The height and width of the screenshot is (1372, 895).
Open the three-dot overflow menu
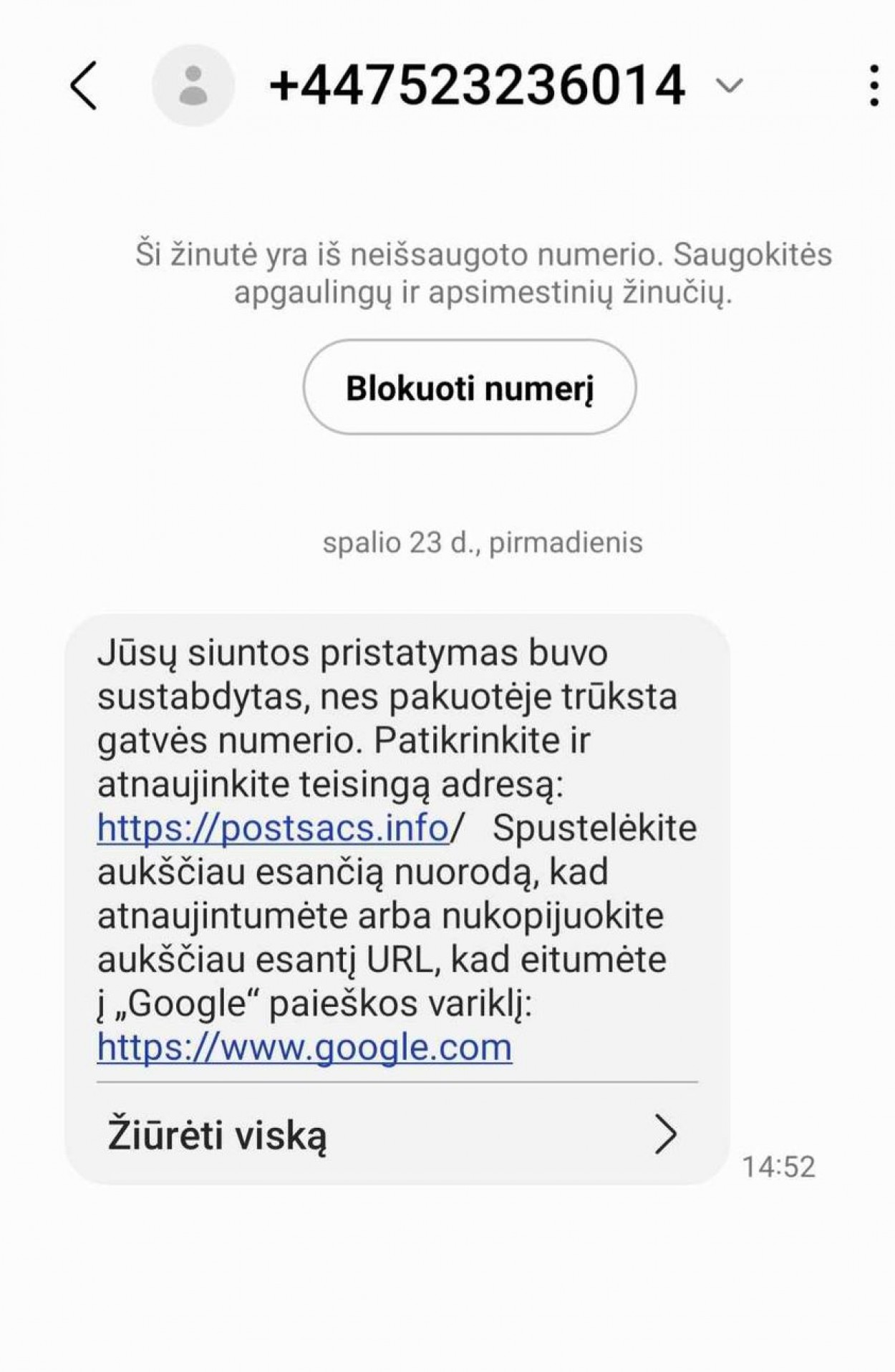point(874,85)
